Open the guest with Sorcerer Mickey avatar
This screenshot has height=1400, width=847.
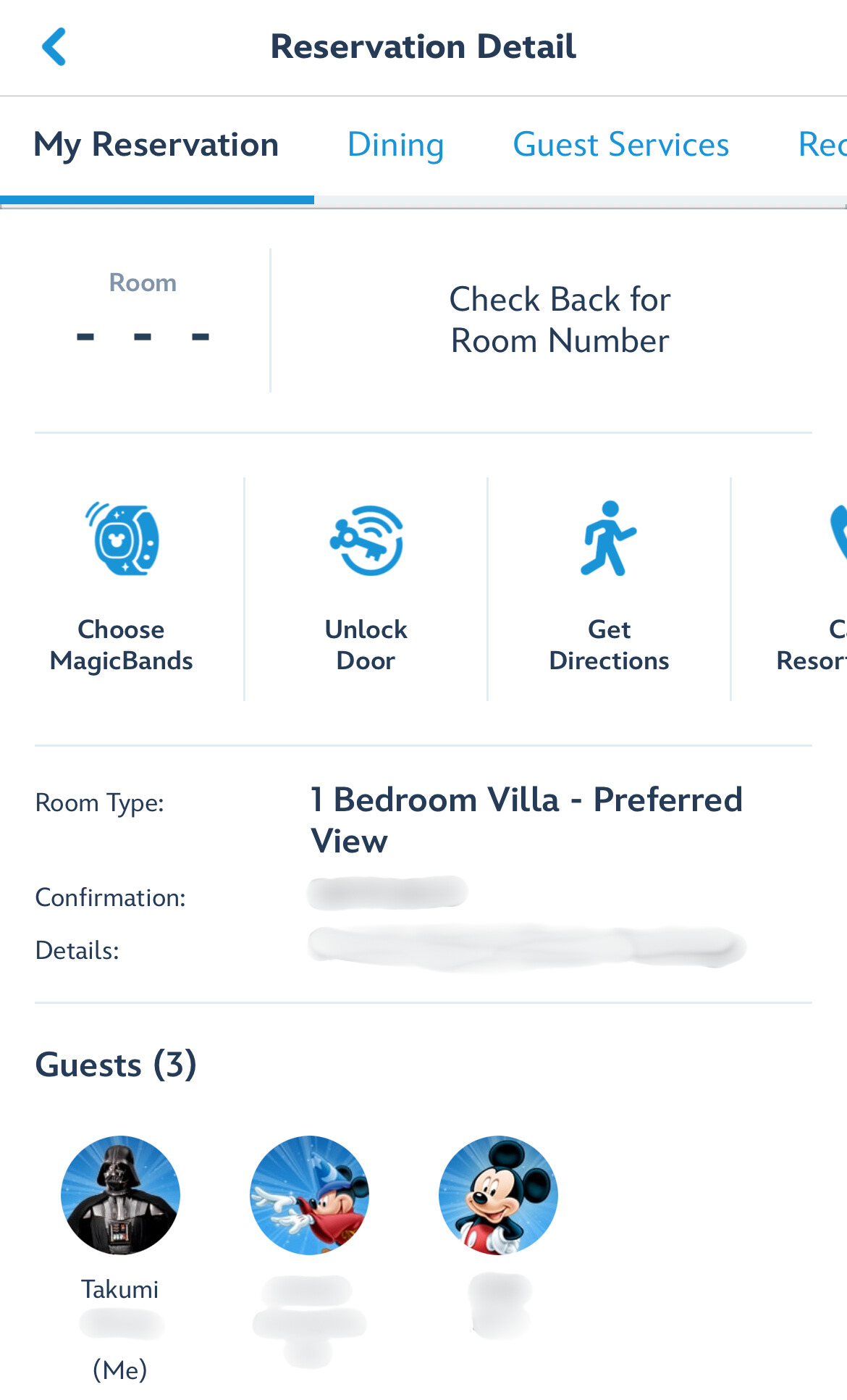tap(309, 1195)
